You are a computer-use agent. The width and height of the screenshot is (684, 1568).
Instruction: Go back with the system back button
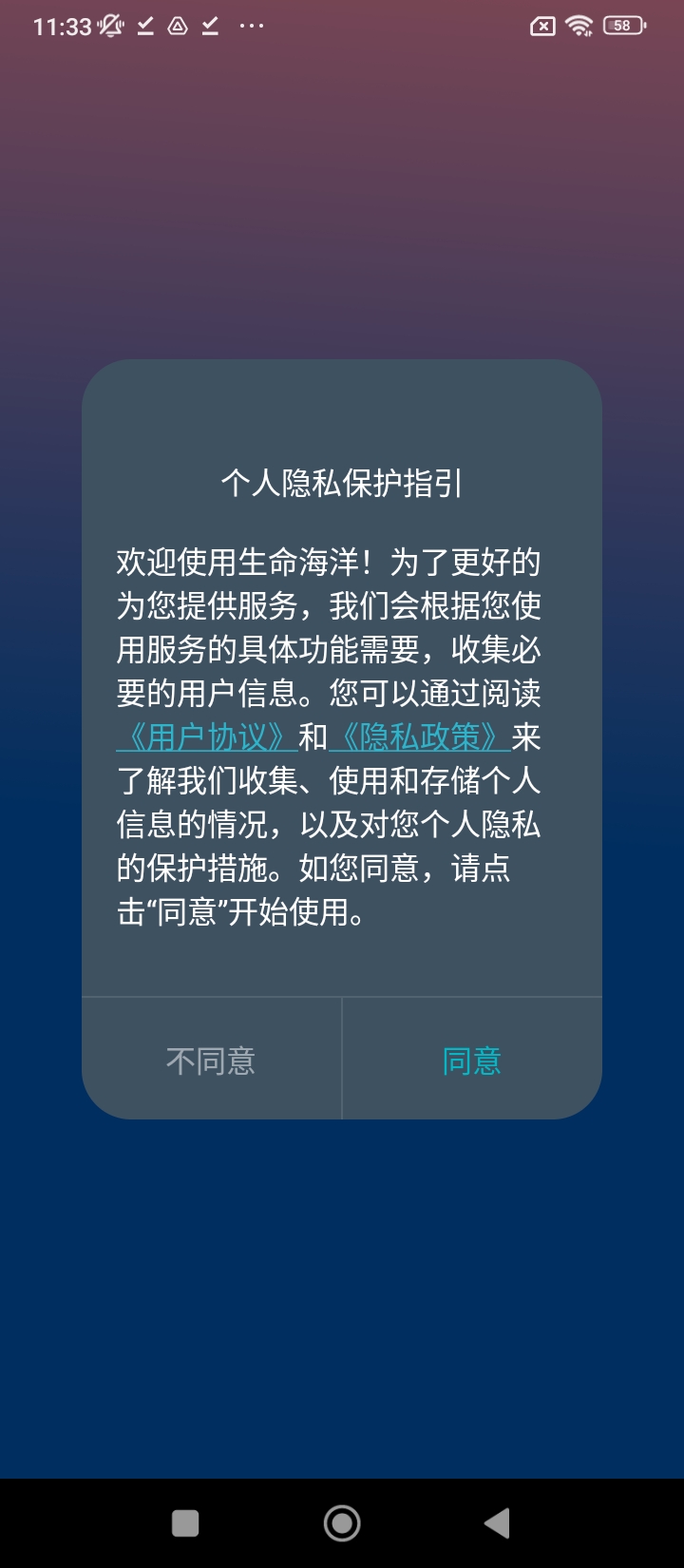[x=498, y=1522]
